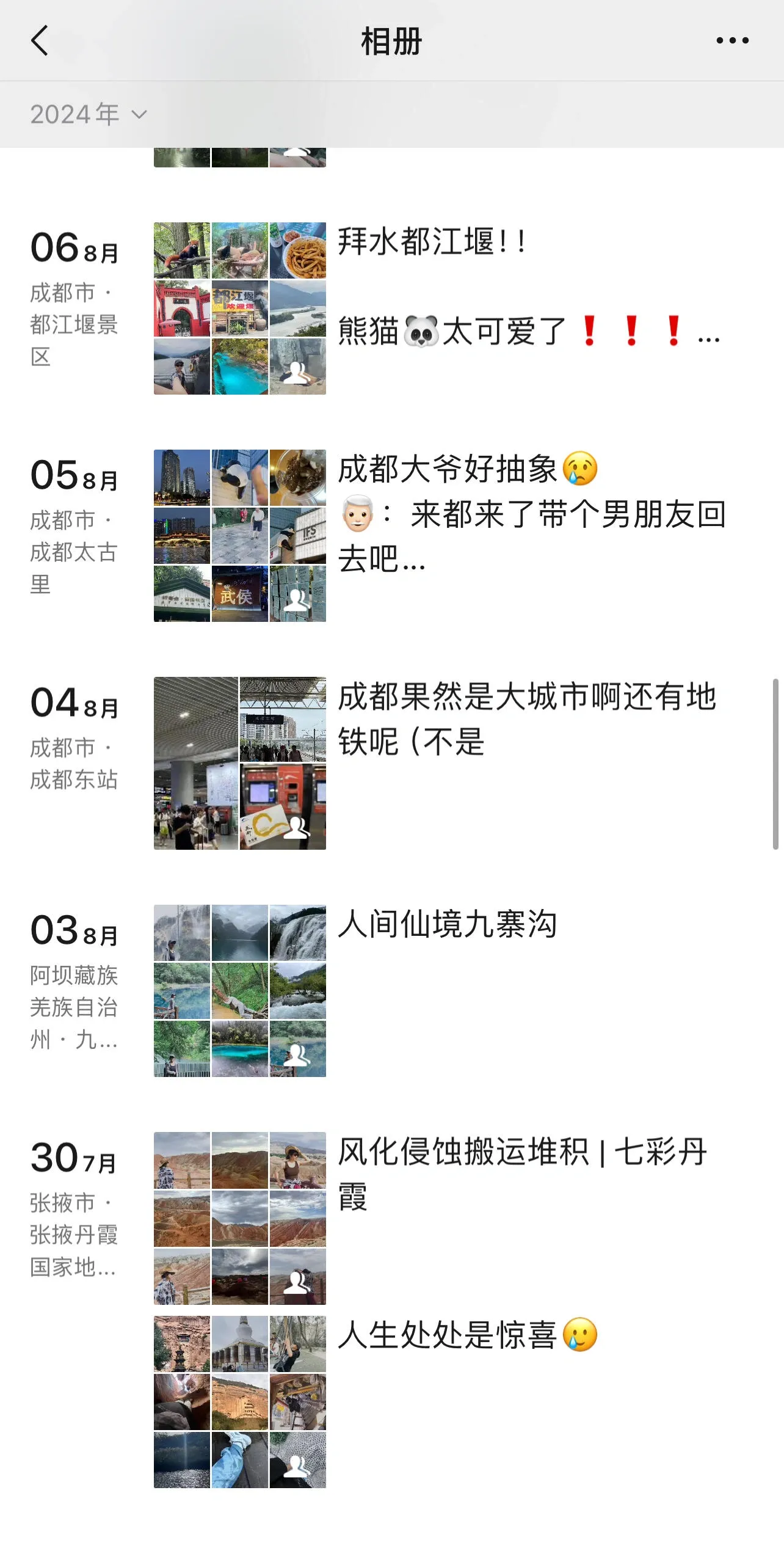This screenshot has width=784, height=1559.
Task: Open the three-dot more options menu
Action: [x=732, y=41]
